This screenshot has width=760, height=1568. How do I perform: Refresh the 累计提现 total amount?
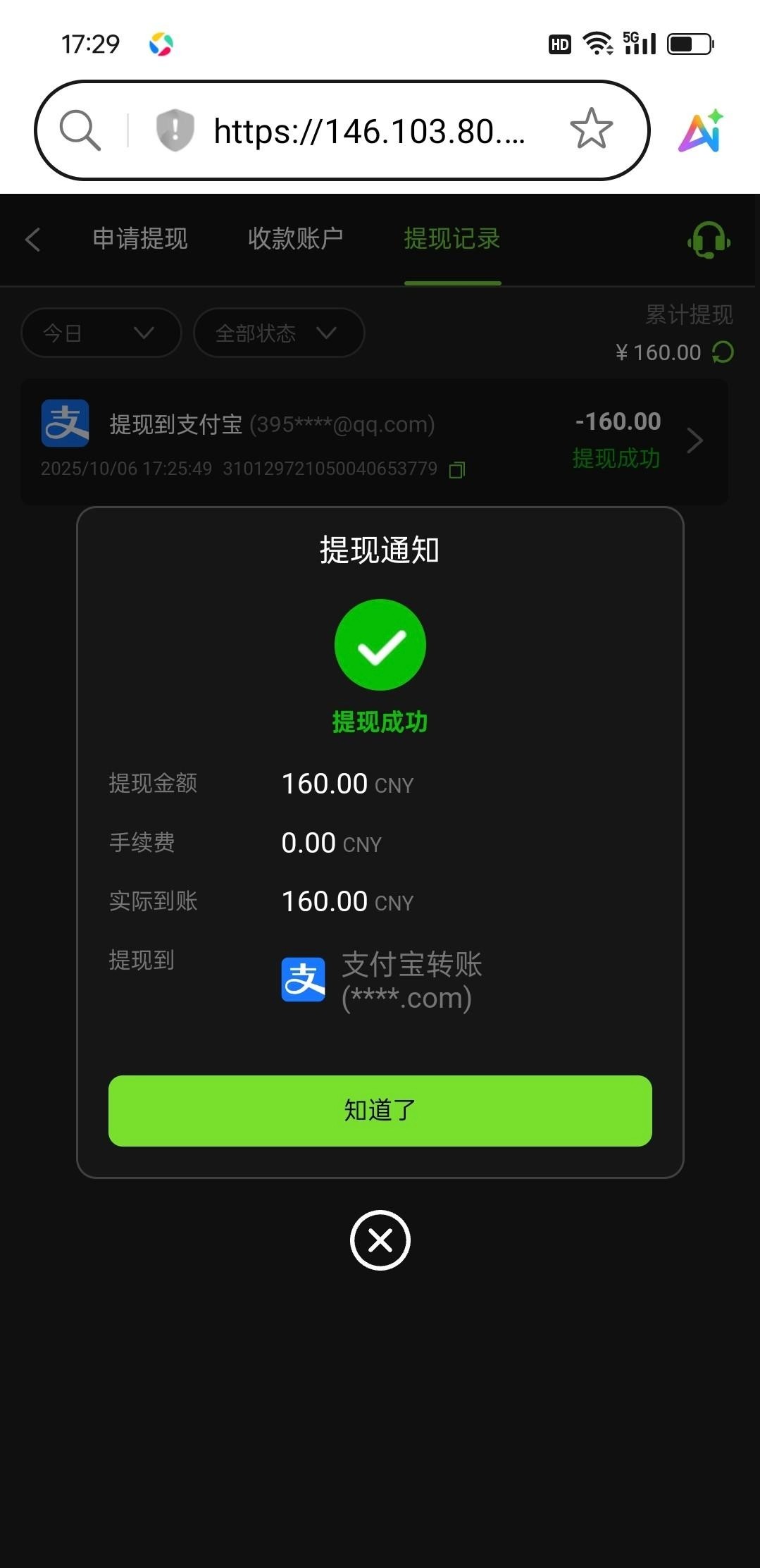[723, 352]
